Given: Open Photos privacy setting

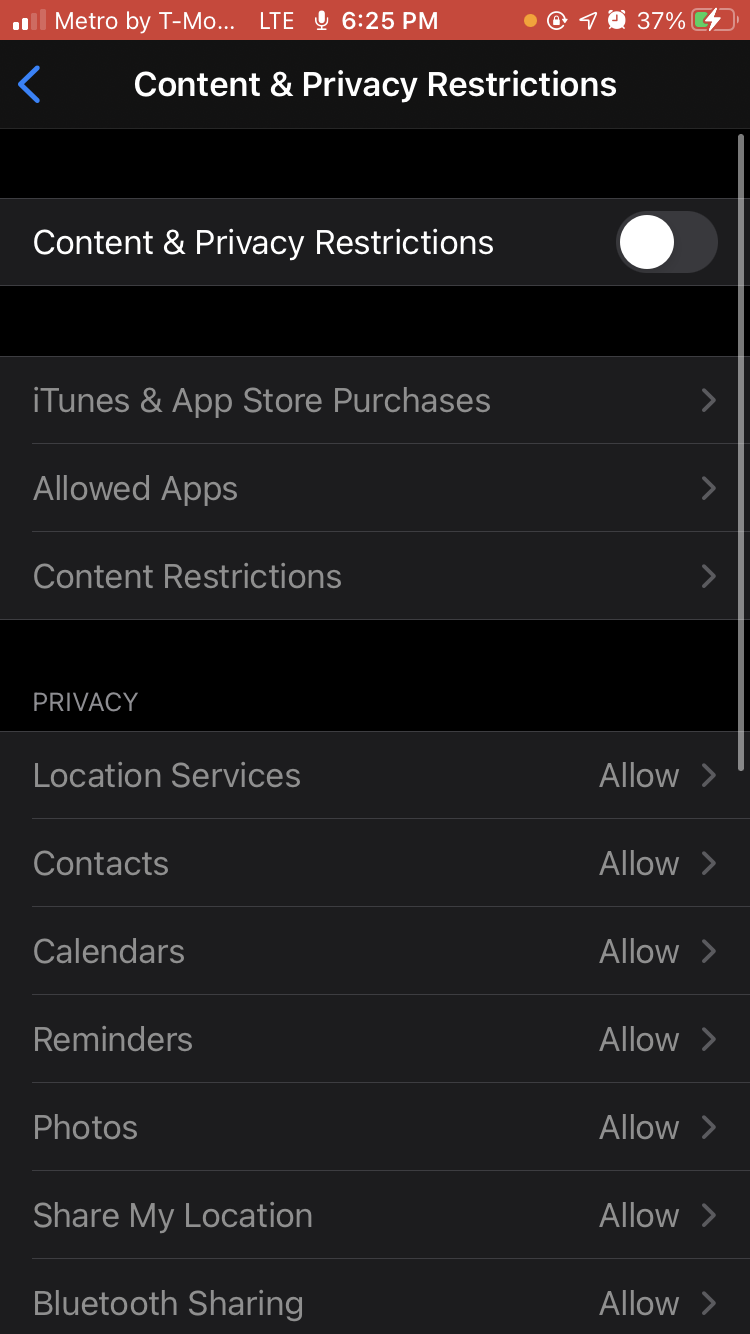Looking at the screenshot, I should (x=375, y=1128).
